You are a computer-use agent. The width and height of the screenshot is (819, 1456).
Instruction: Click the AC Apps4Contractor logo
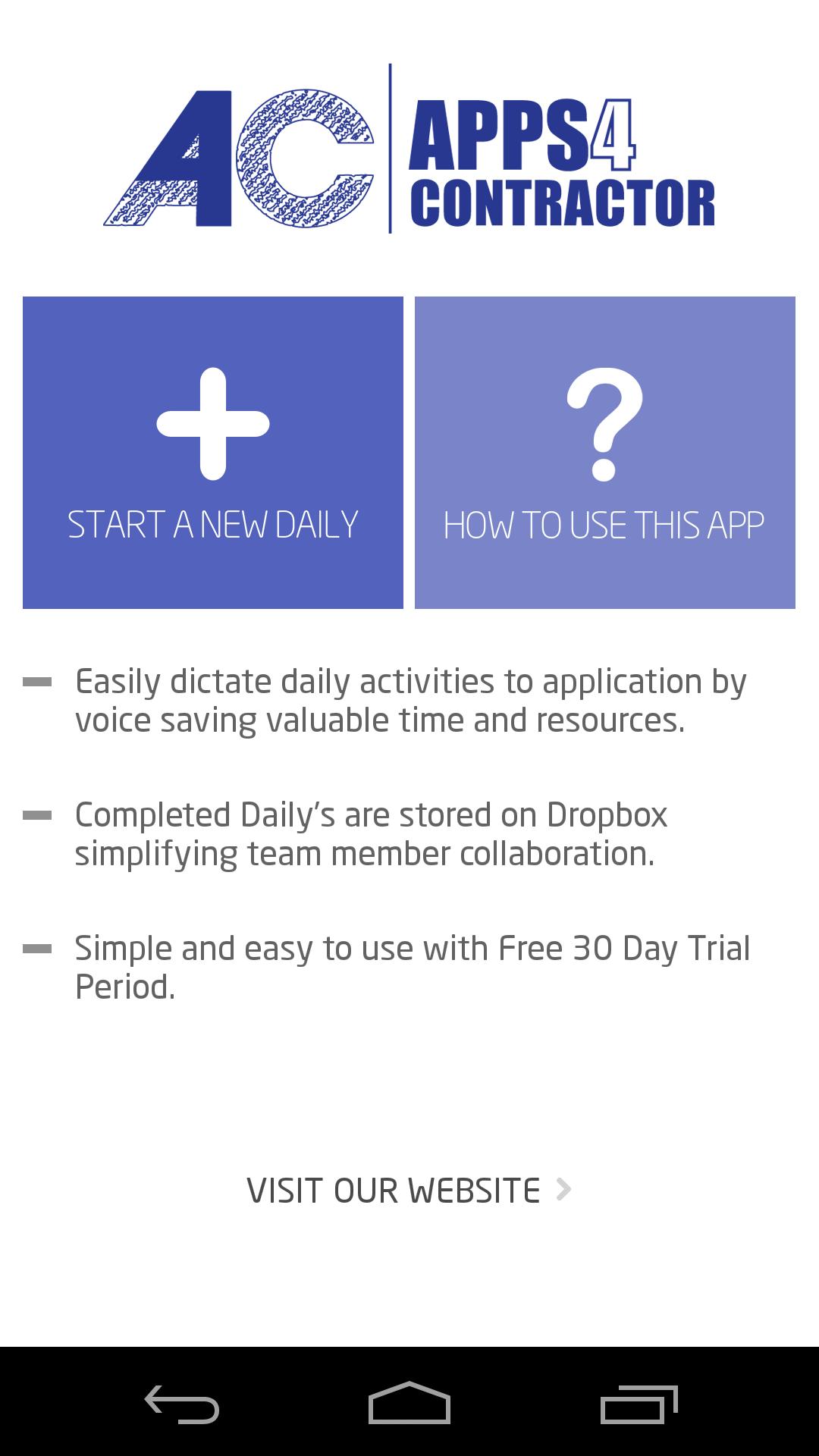pyautogui.click(x=409, y=149)
